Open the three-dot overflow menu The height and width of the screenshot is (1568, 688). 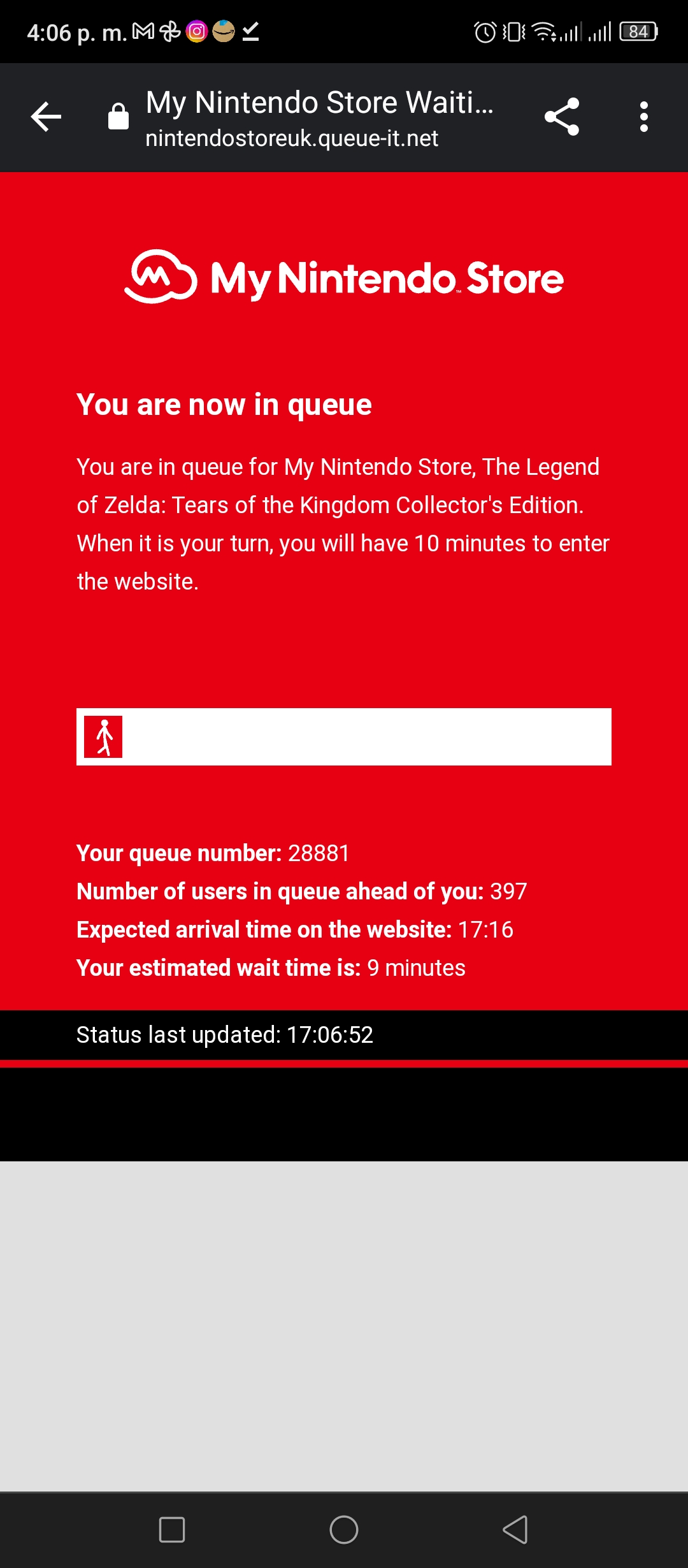click(x=644, y=117)
